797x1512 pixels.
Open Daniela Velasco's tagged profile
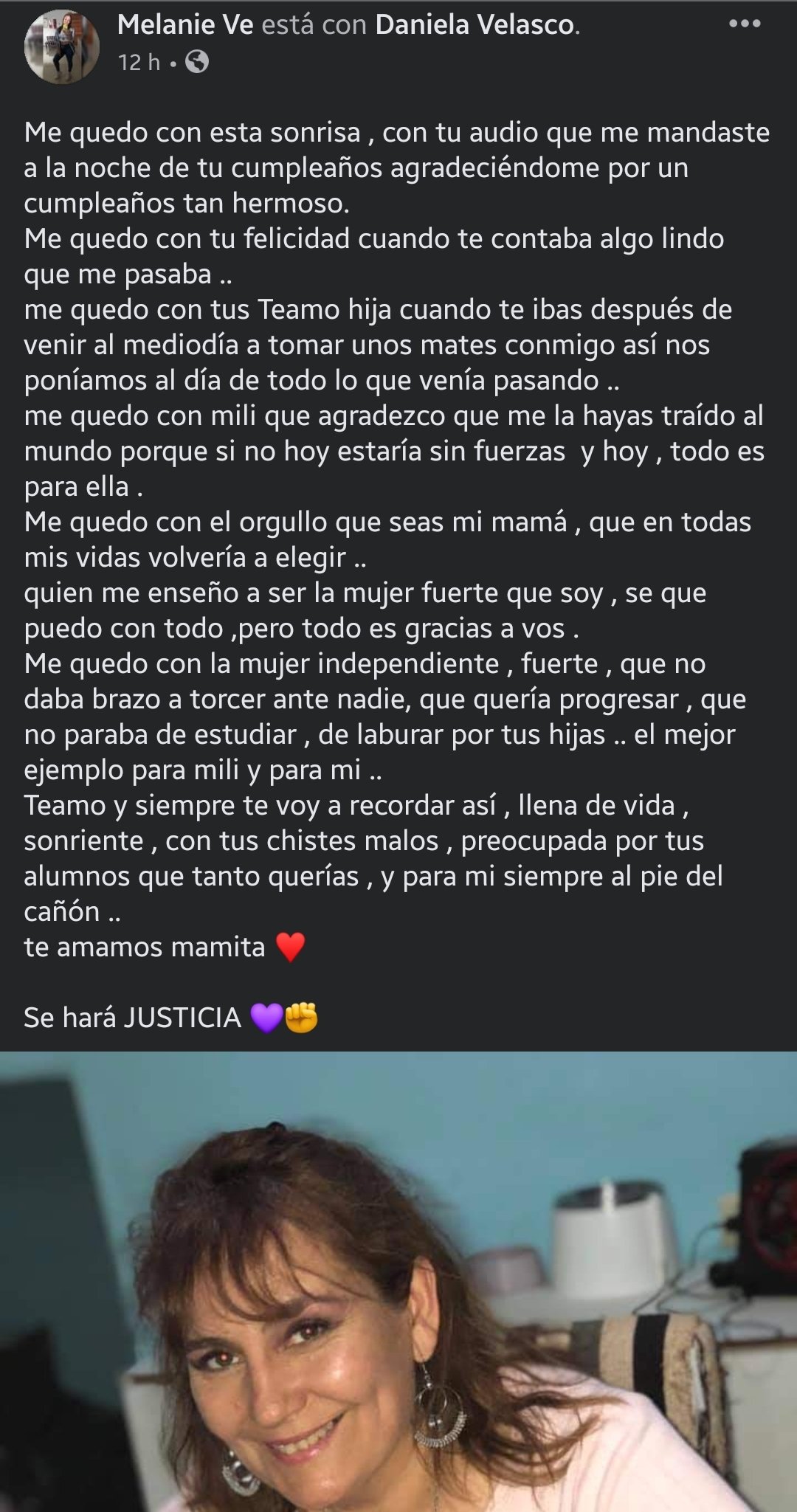(x=475, y=25)
